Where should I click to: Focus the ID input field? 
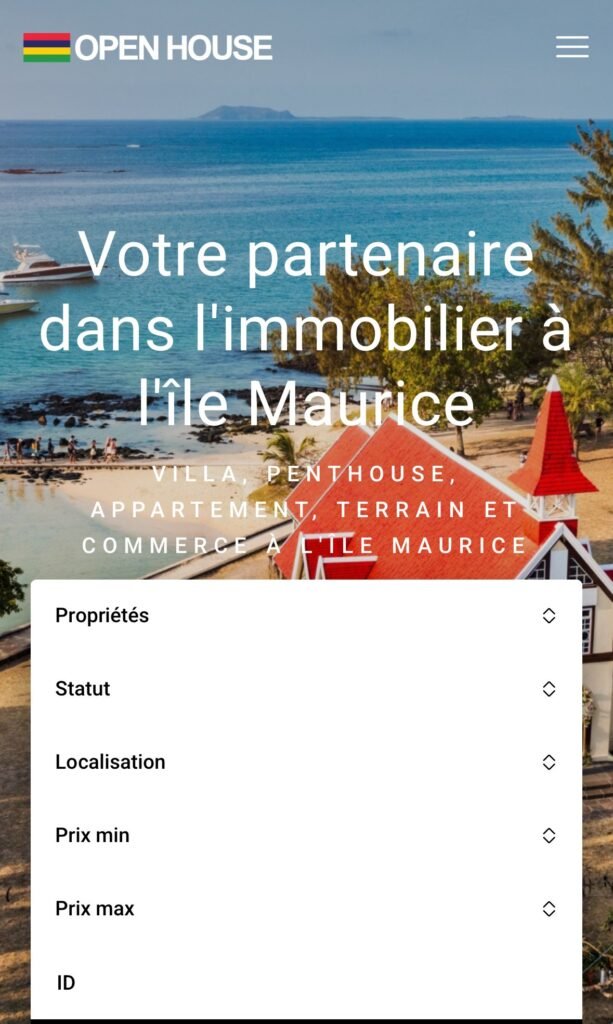[x=306, y=983]
